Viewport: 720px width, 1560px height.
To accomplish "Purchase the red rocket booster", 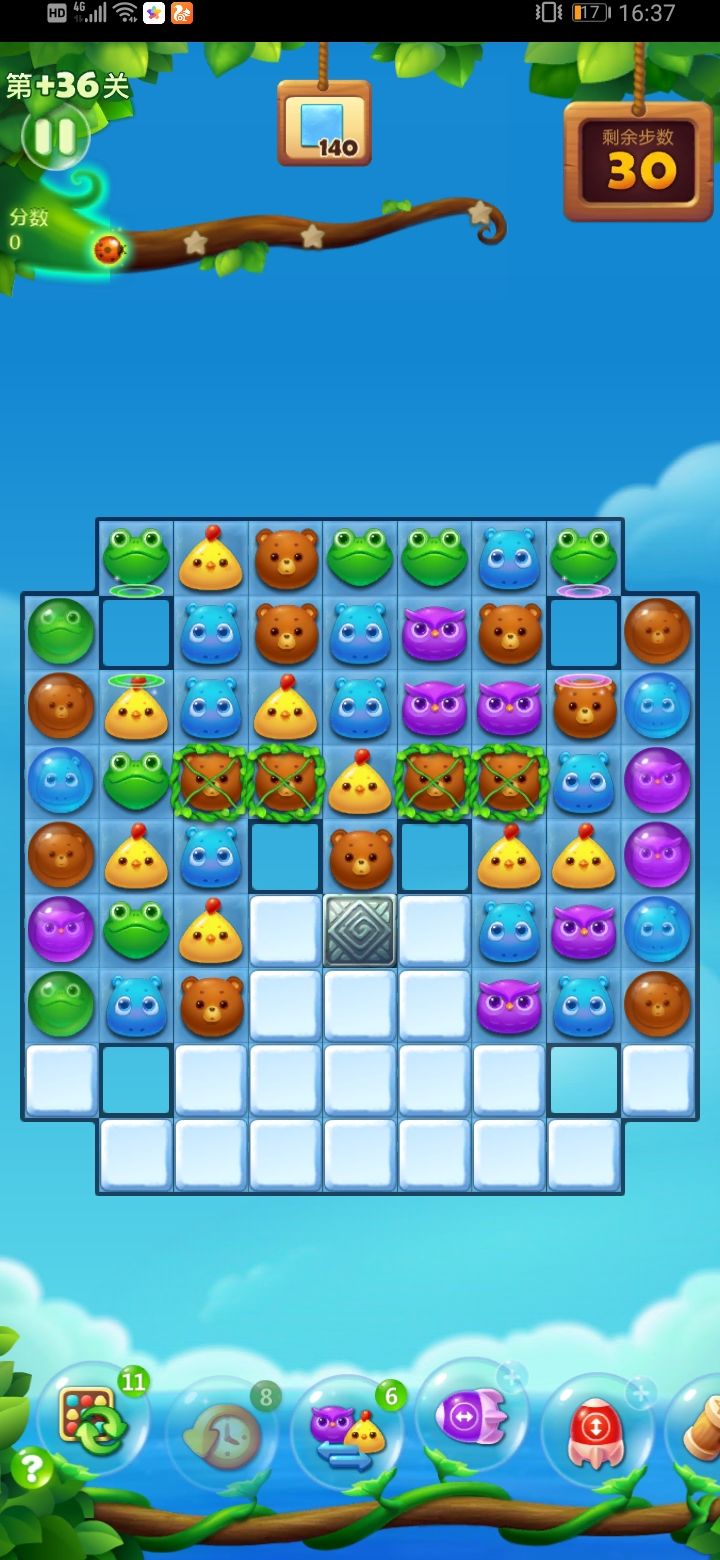I will point(598,1430).
